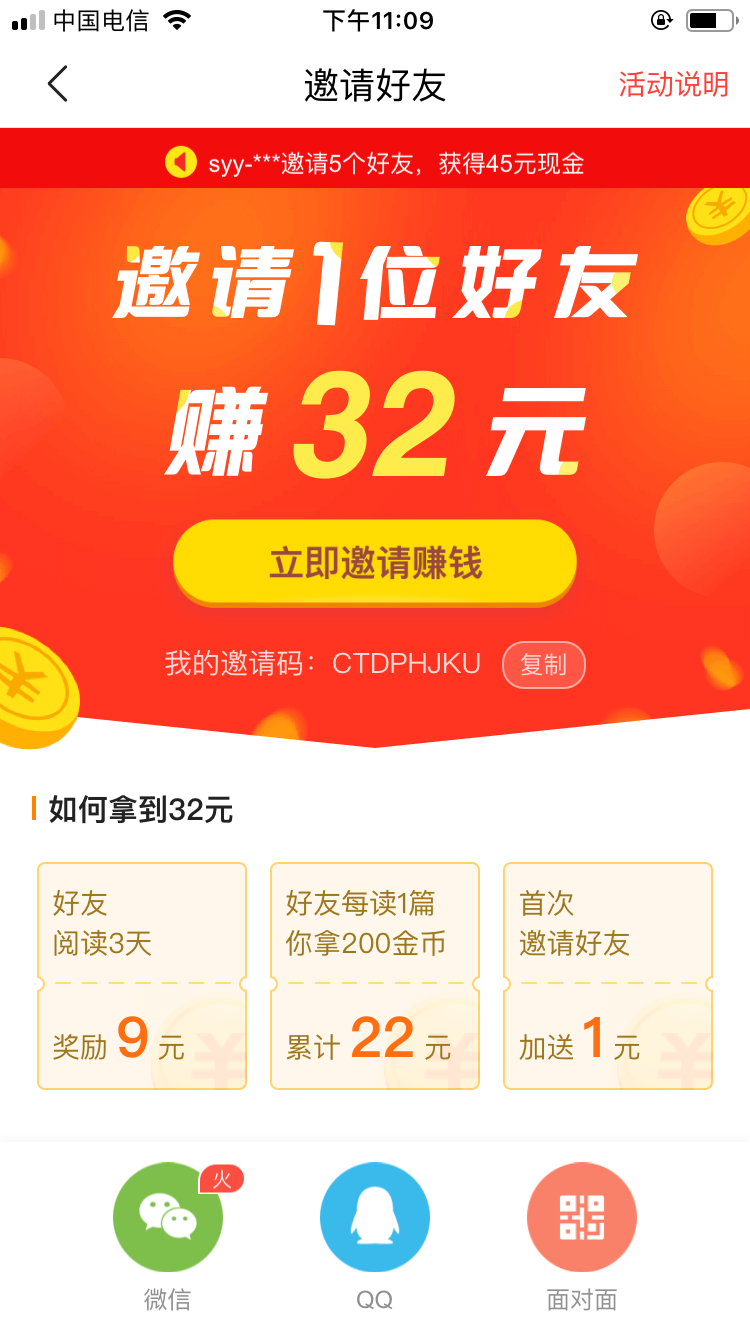
Task: Open 活动说明 activity rules
Action: (x=673, y=84)
